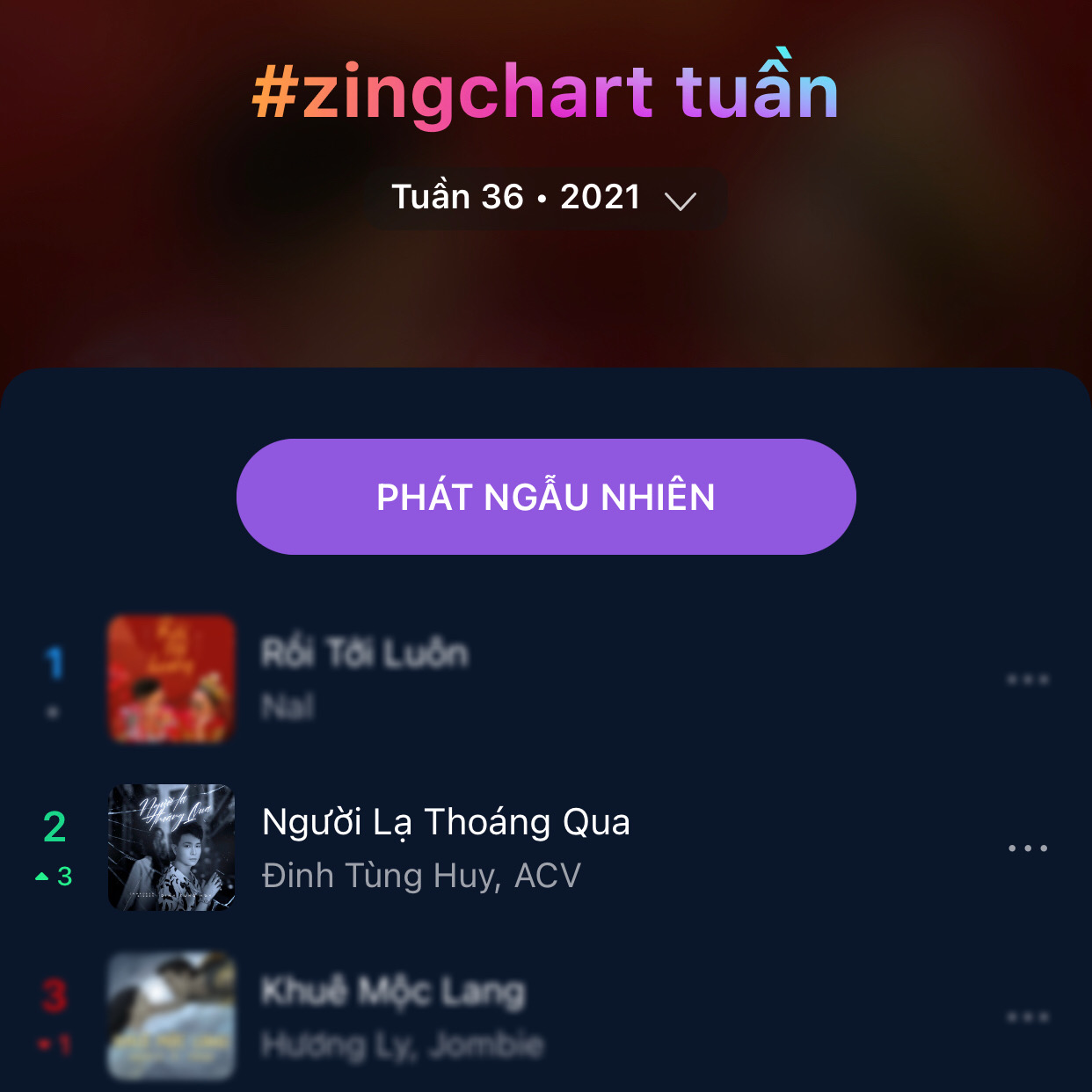This screenshot has height=1092, width=1092.
Task: Open more options for Khuê Mộc Lang
Action: tap(1027, 1017)
